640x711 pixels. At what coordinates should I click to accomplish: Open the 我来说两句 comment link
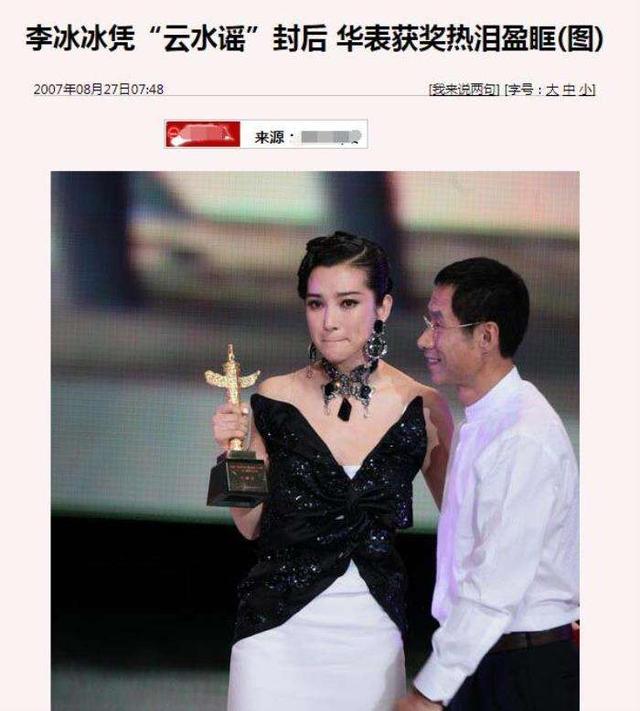click(x=463, y=90)
